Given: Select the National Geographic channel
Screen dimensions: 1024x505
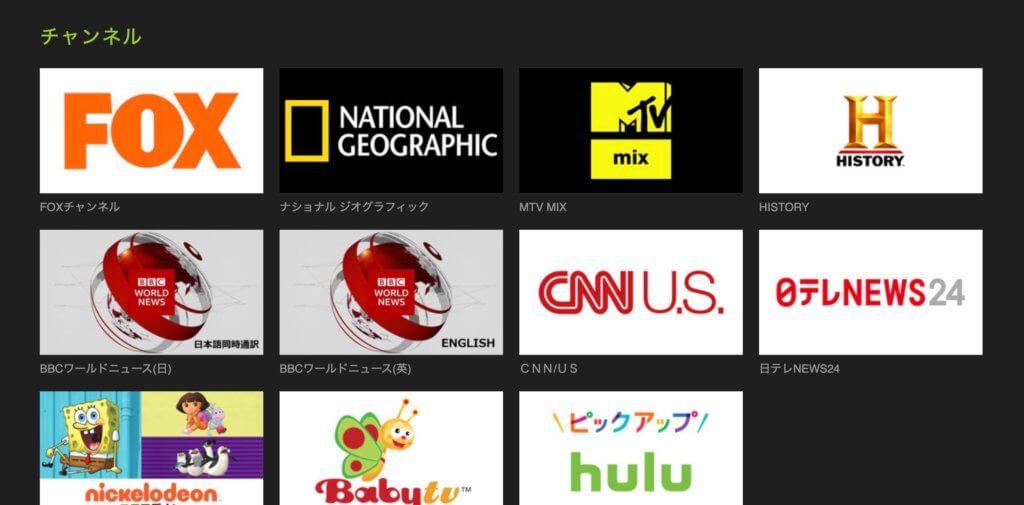Looking at the screenshot, I should point(391,130).
